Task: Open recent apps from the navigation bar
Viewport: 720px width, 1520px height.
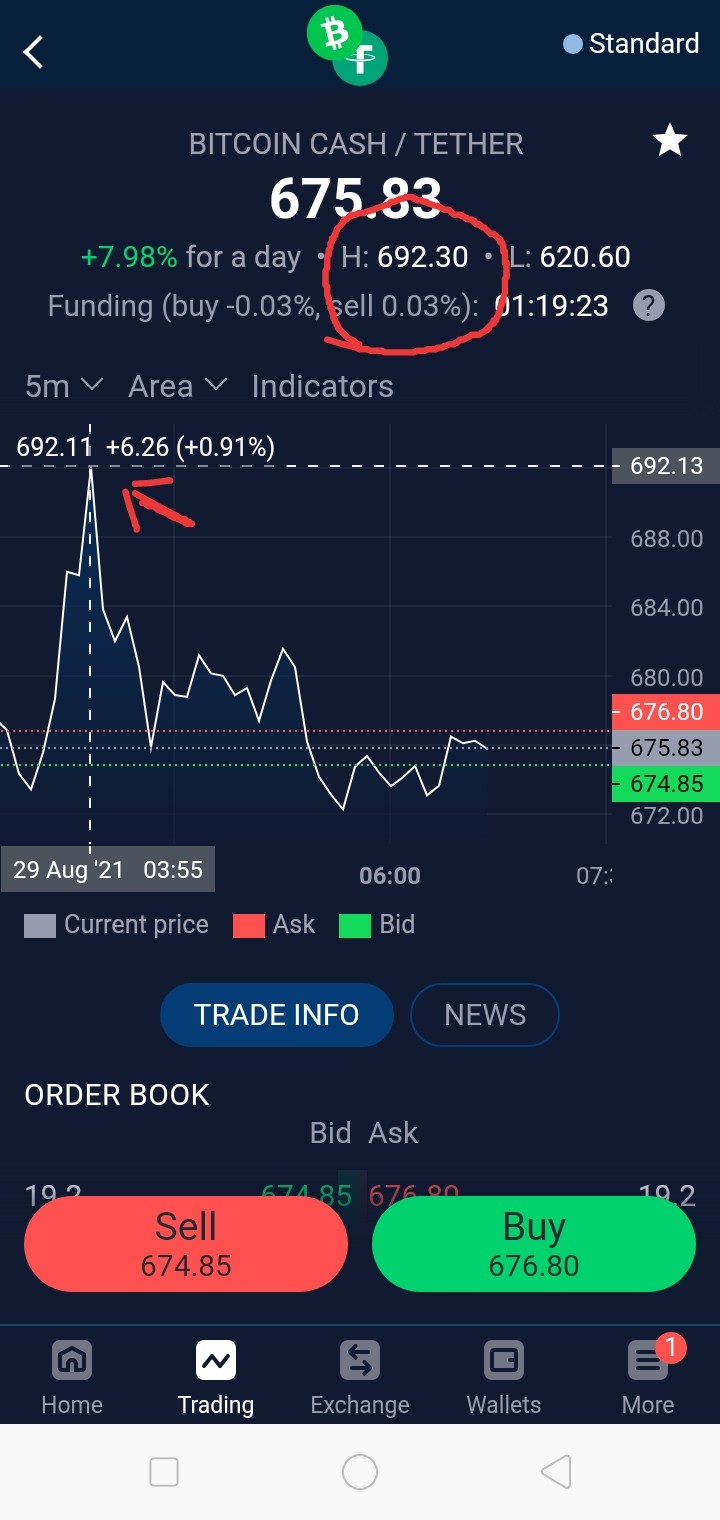Action: pos(164,1472)
